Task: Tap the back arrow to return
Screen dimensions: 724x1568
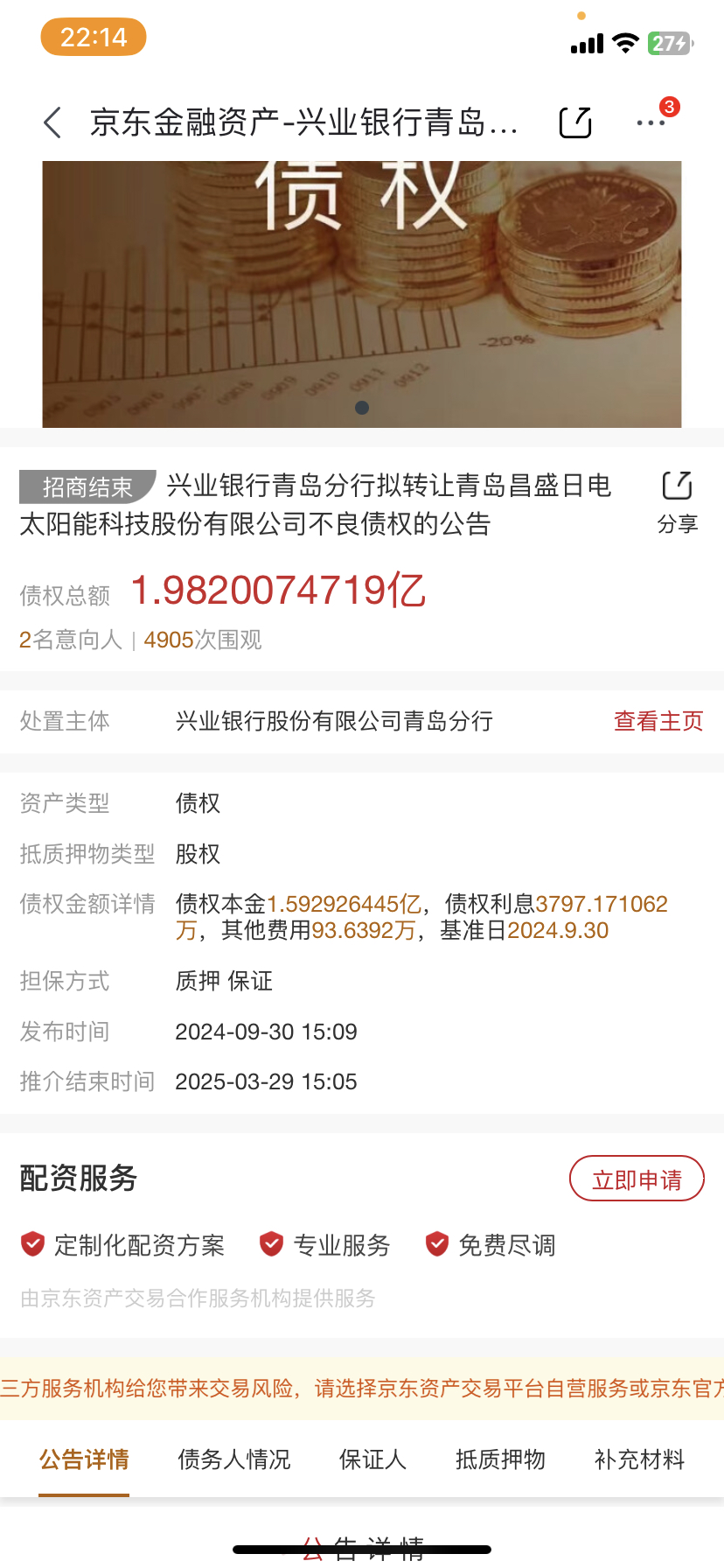Action: pos(51,122)
